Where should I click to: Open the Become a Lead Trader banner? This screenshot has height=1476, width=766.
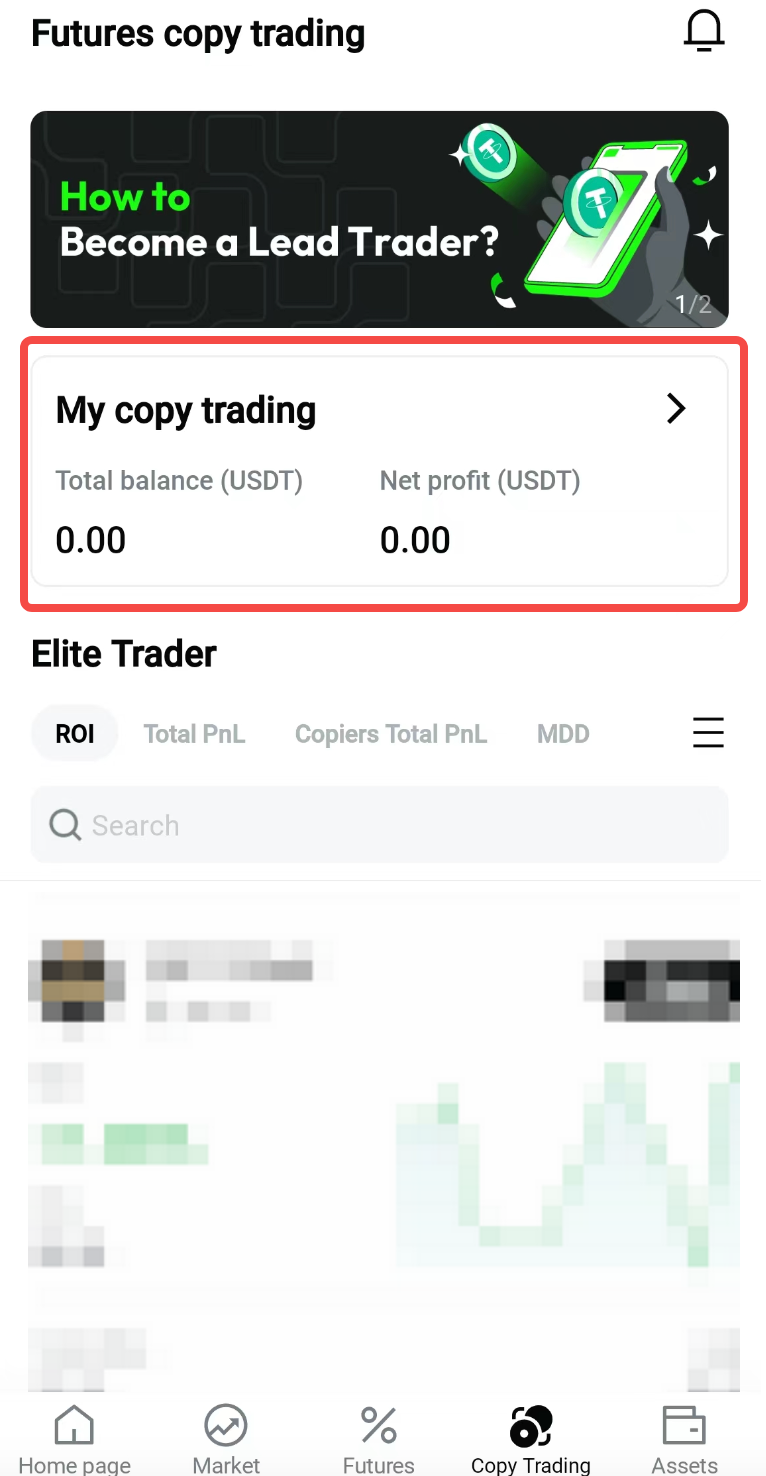(x=379, y=219)
